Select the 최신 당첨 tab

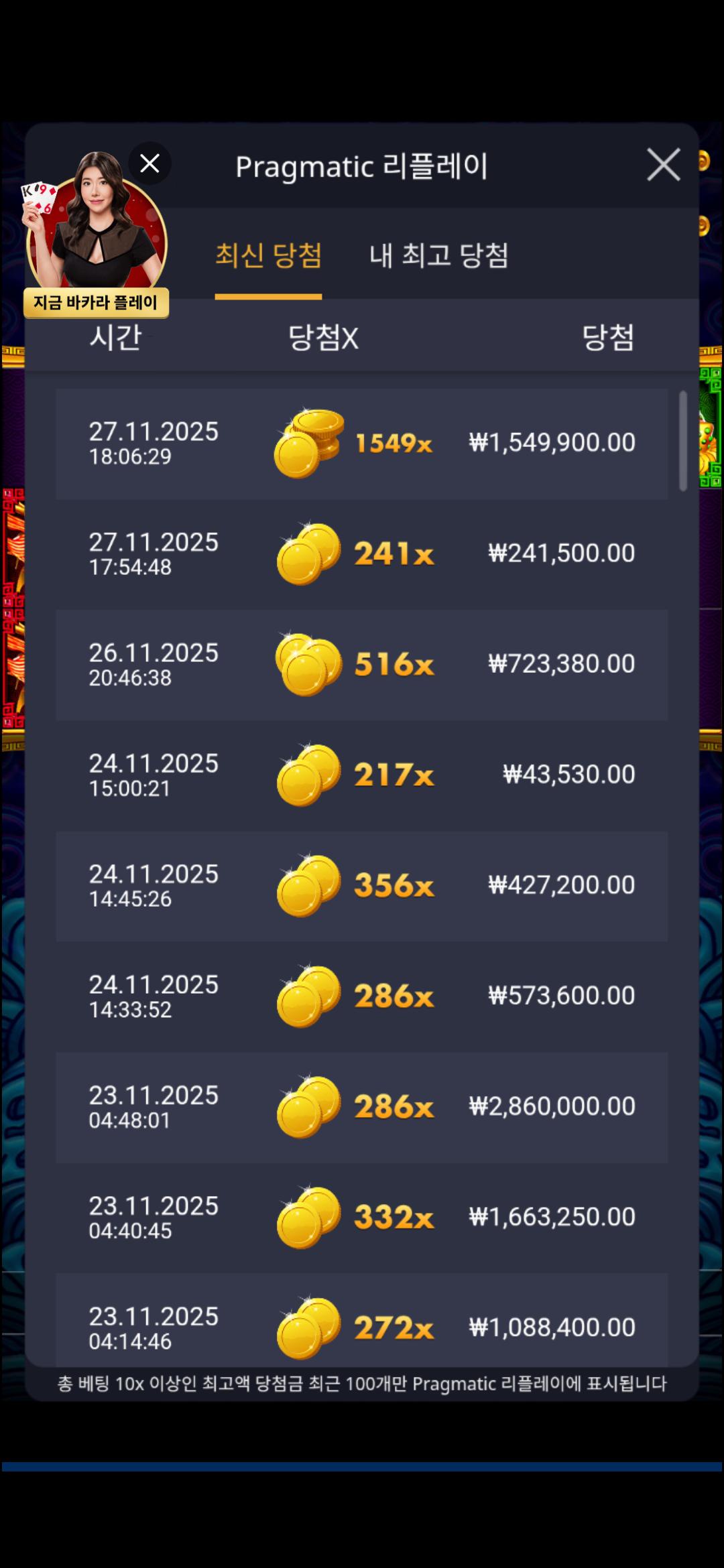click(x=268, y=255)
